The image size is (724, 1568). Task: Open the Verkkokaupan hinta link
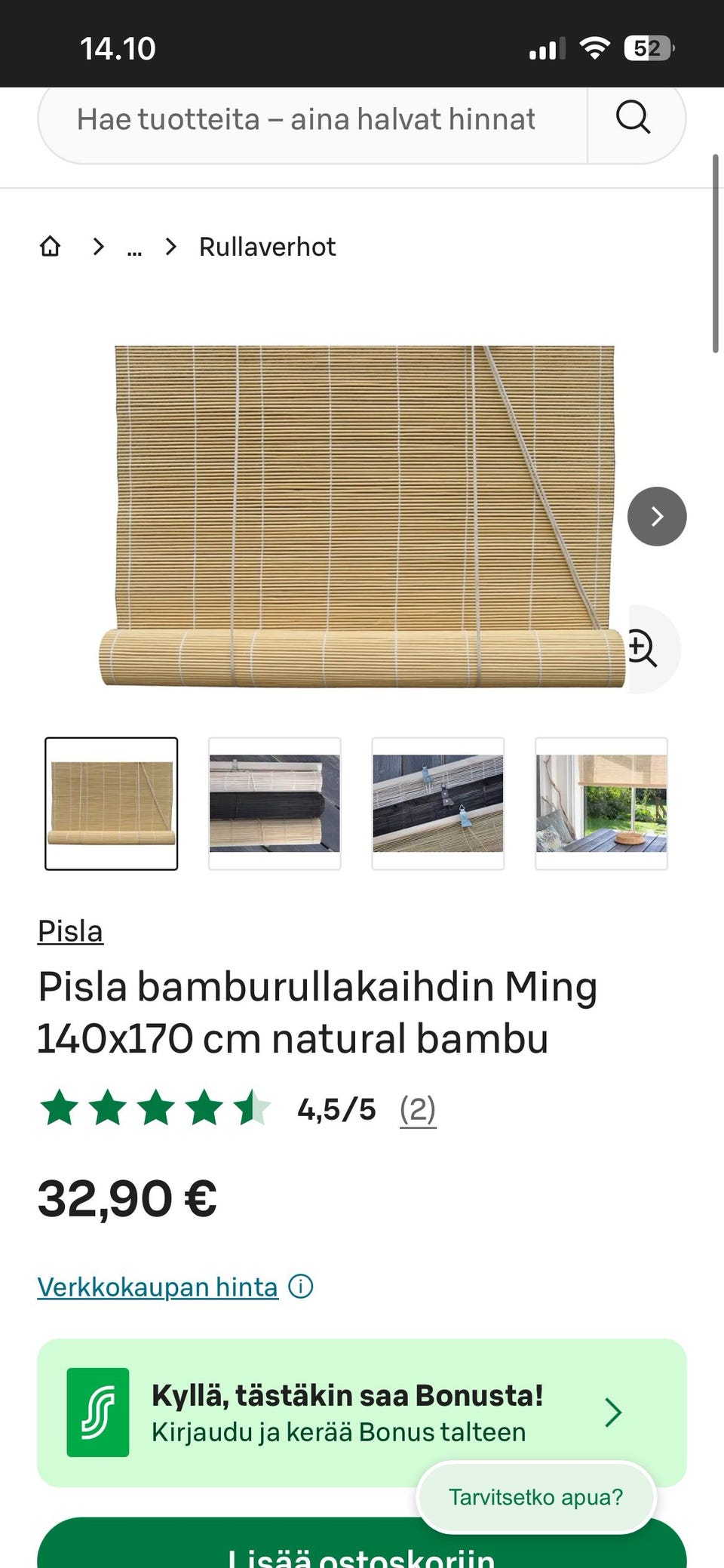[158, 1287]
